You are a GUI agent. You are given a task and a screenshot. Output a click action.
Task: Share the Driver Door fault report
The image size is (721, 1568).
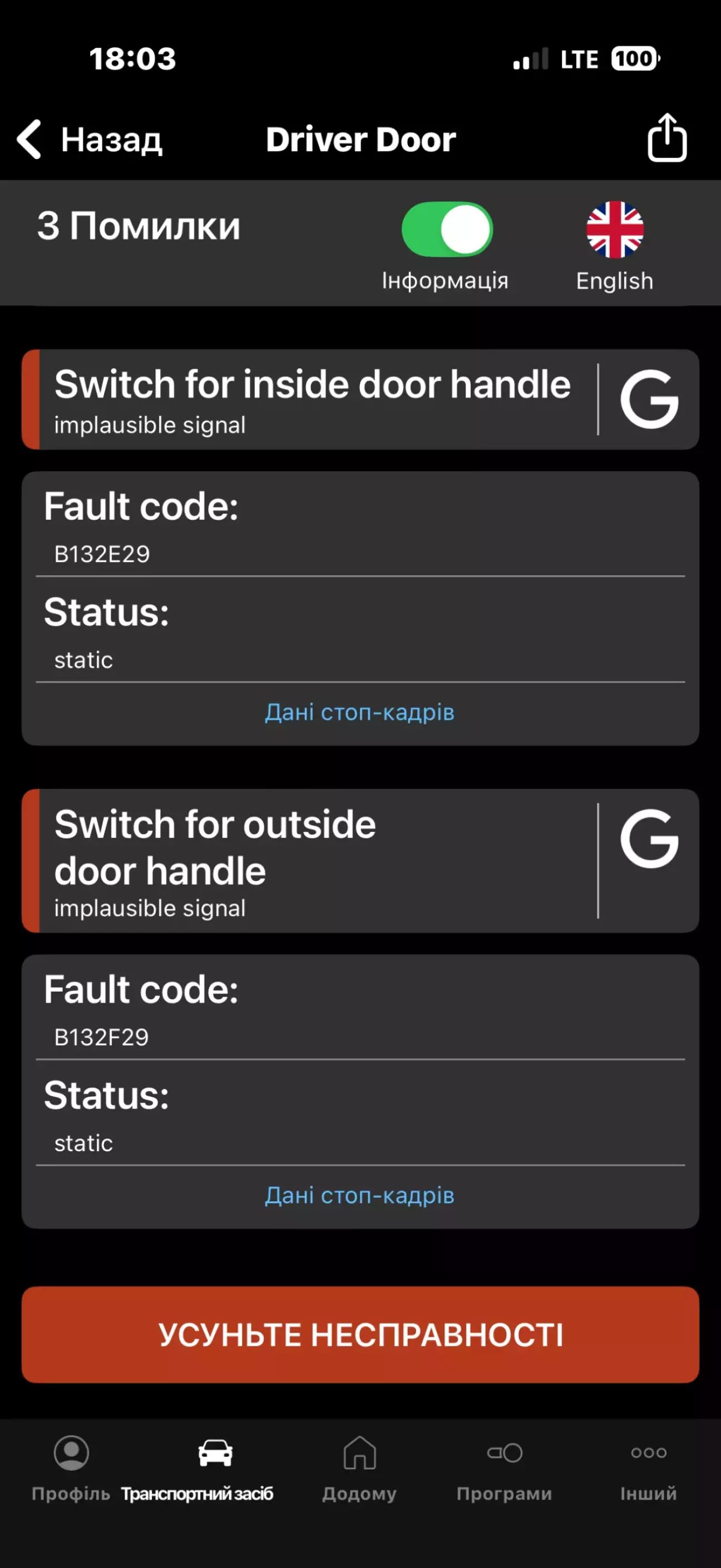(667, 138)
